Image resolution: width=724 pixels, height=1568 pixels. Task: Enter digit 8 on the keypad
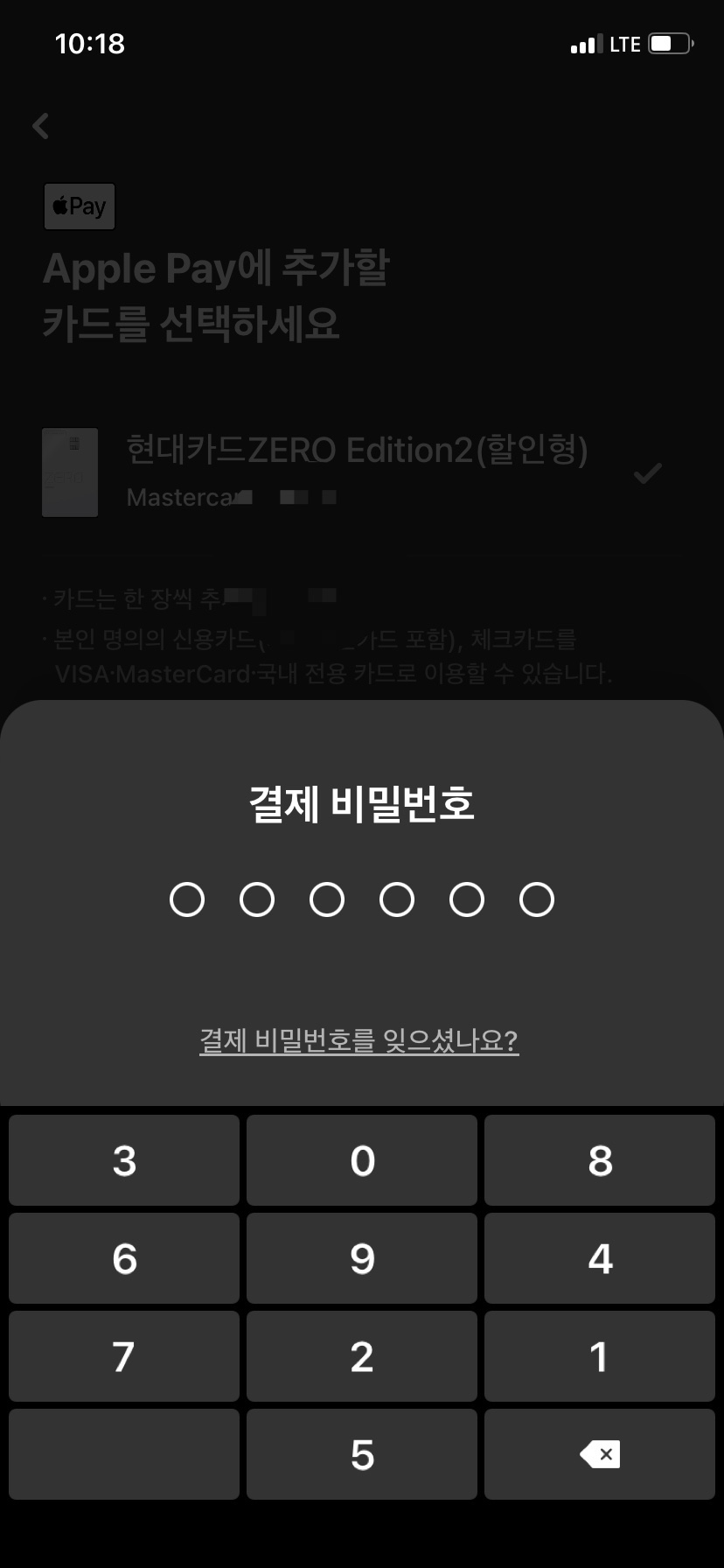pyautogui.click(x=600, y=1160)
